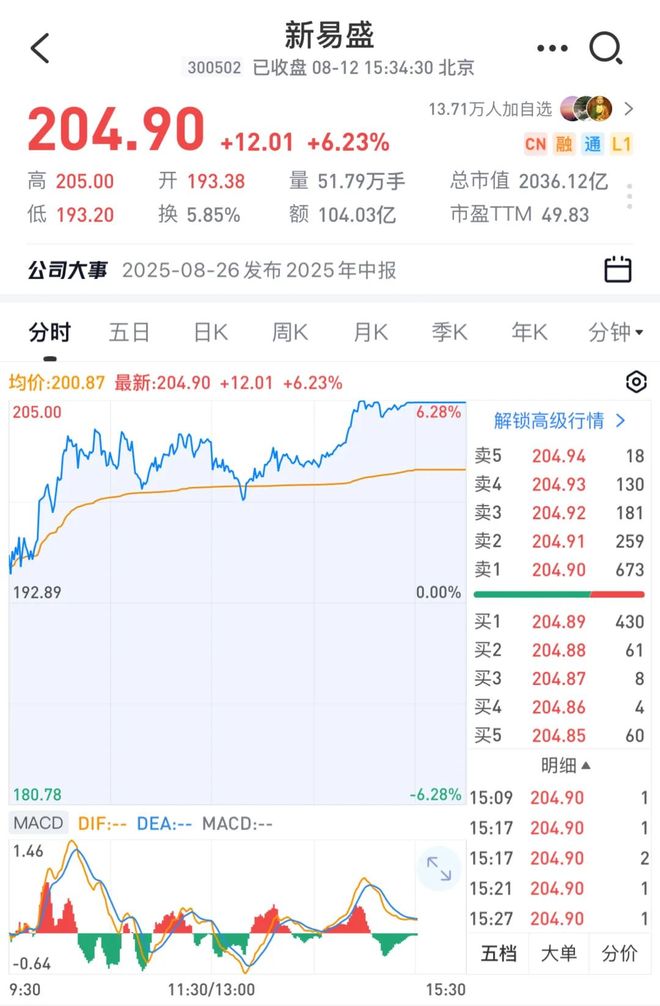
Task: Open the MACD indicator selector
Action: point(38,824)
